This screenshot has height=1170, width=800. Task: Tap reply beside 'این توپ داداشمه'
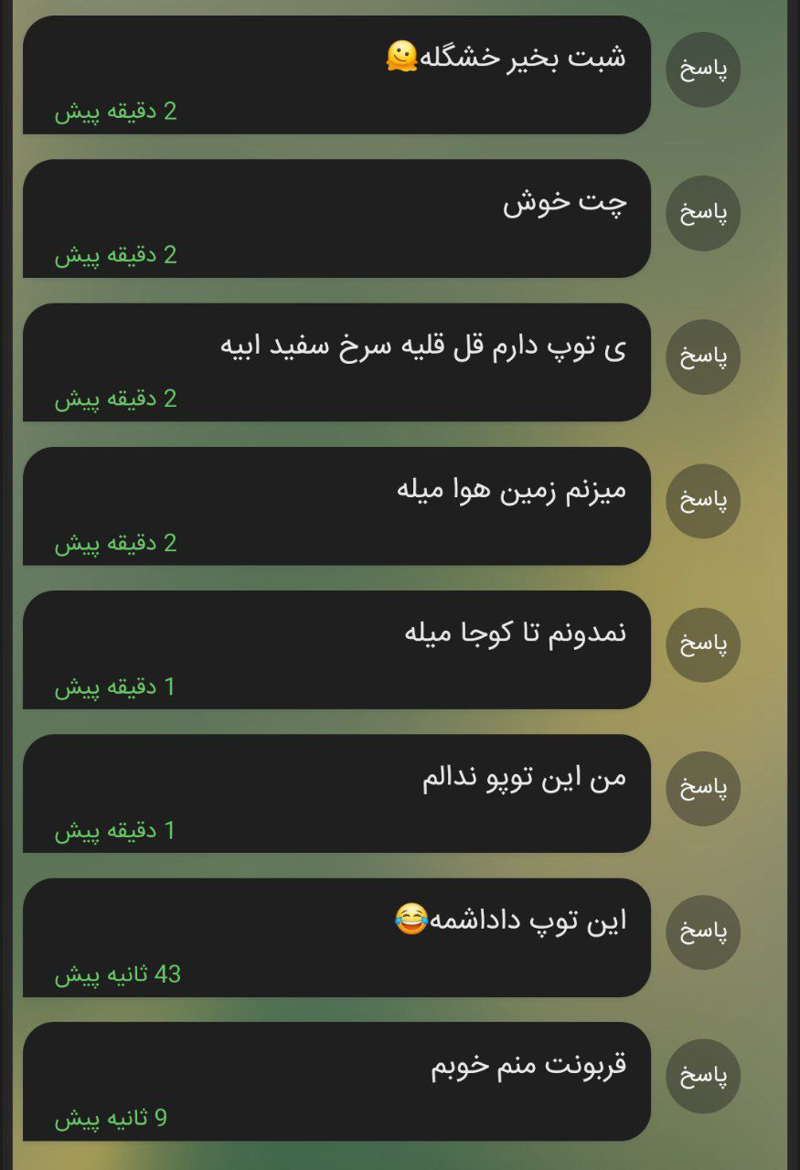click(x=703, y=932)
